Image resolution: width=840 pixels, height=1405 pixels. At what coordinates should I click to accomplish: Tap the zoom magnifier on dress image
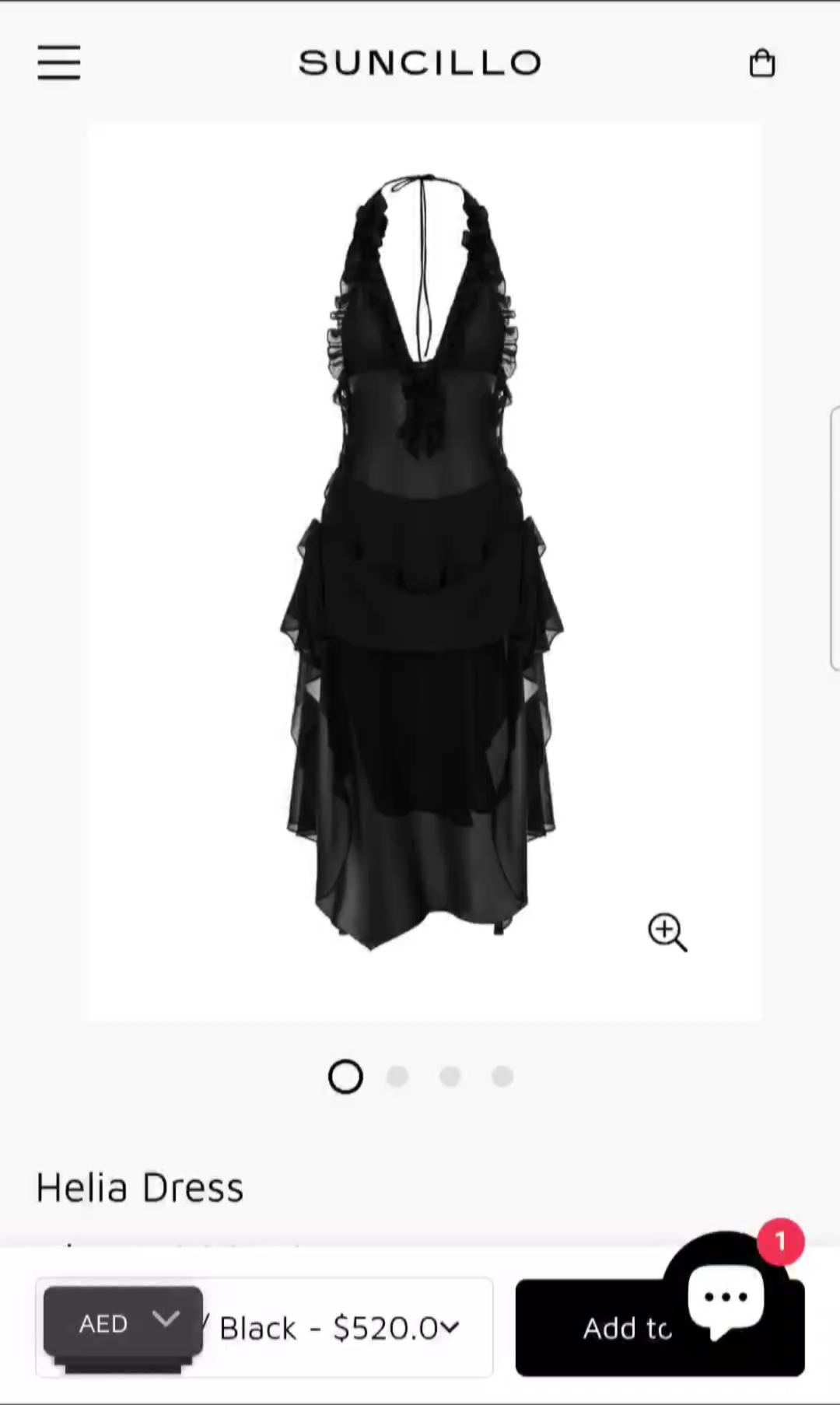pos(667,932)
